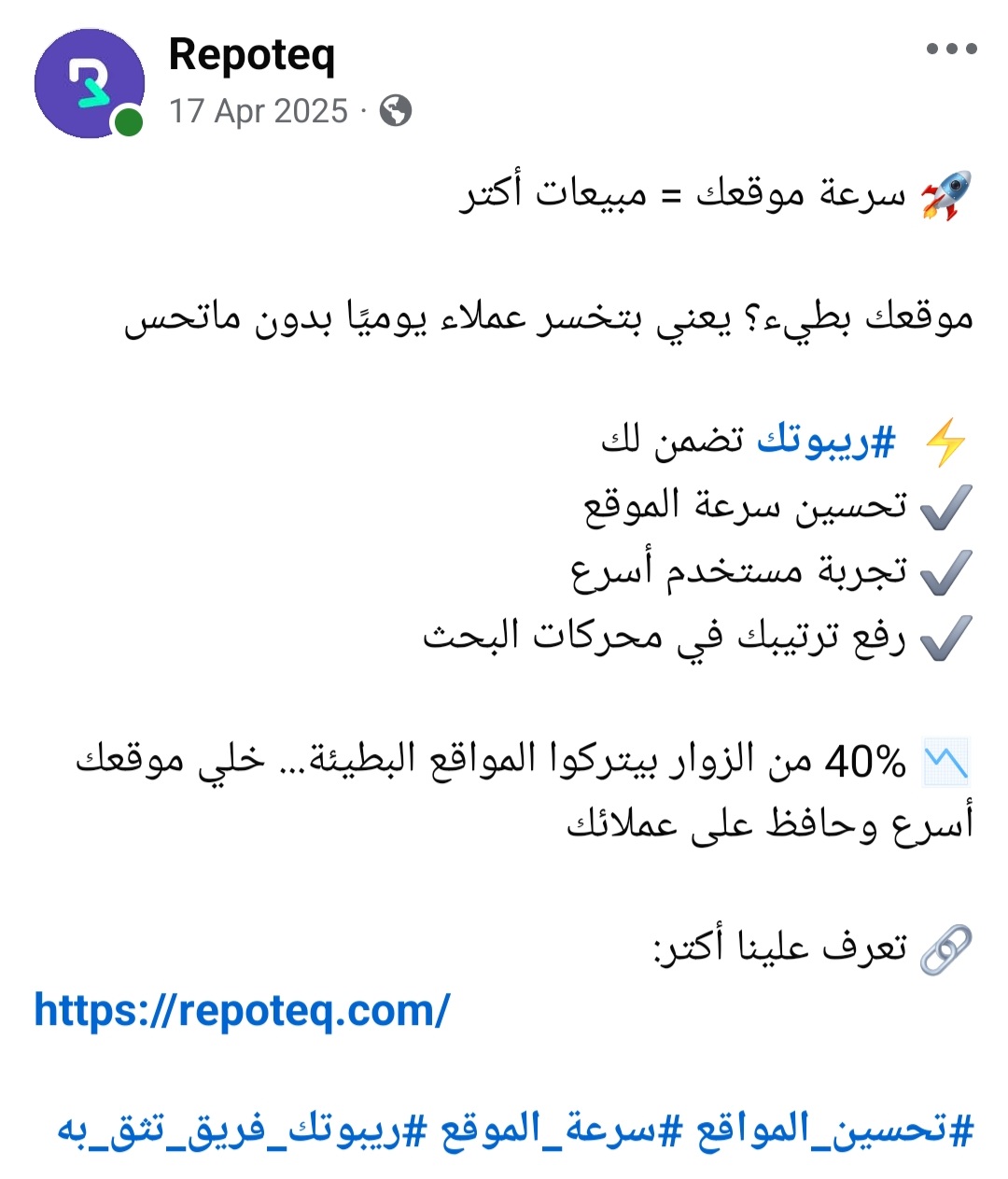This screenshot has width=1008, height=1179.
Task: Open the Repoteq page name
Action: [x=251, y=54]
